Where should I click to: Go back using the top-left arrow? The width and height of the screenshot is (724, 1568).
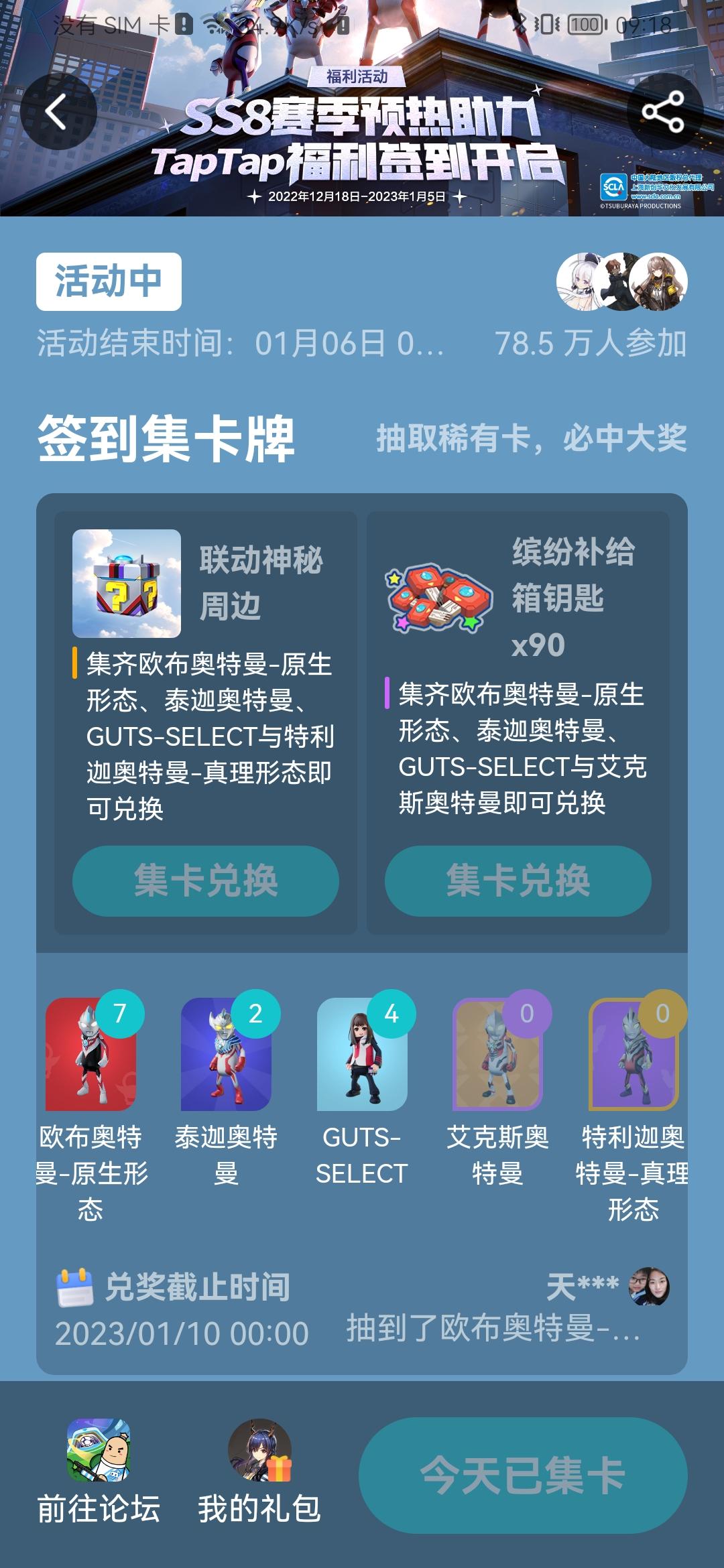click(x=58, y=111)
